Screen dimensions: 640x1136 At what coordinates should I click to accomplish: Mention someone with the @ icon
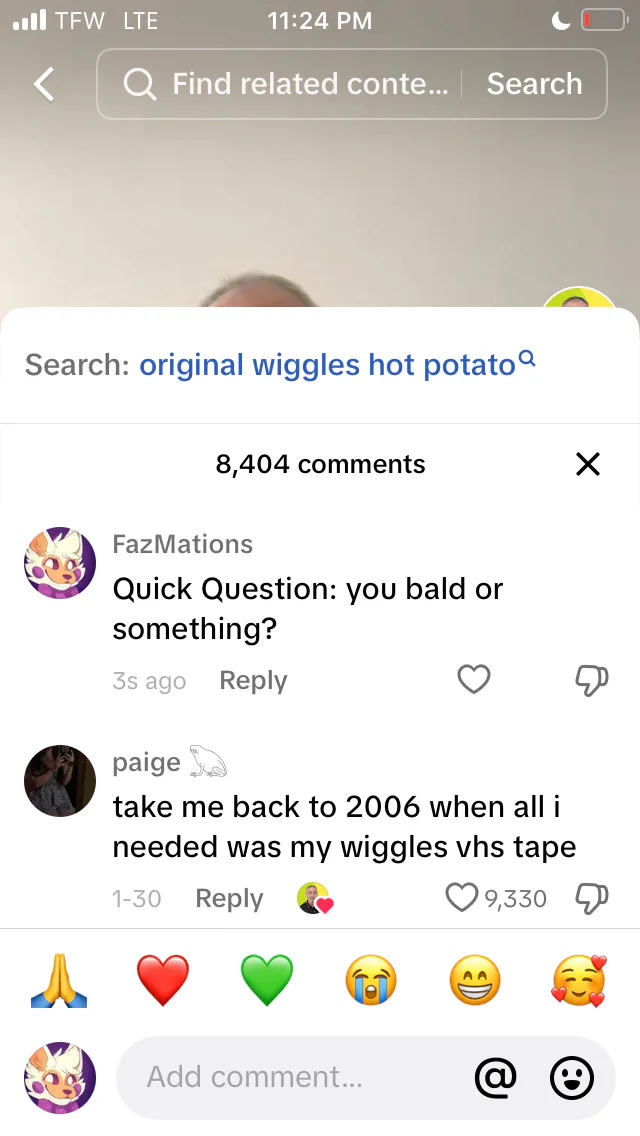tap(496, 1077)
